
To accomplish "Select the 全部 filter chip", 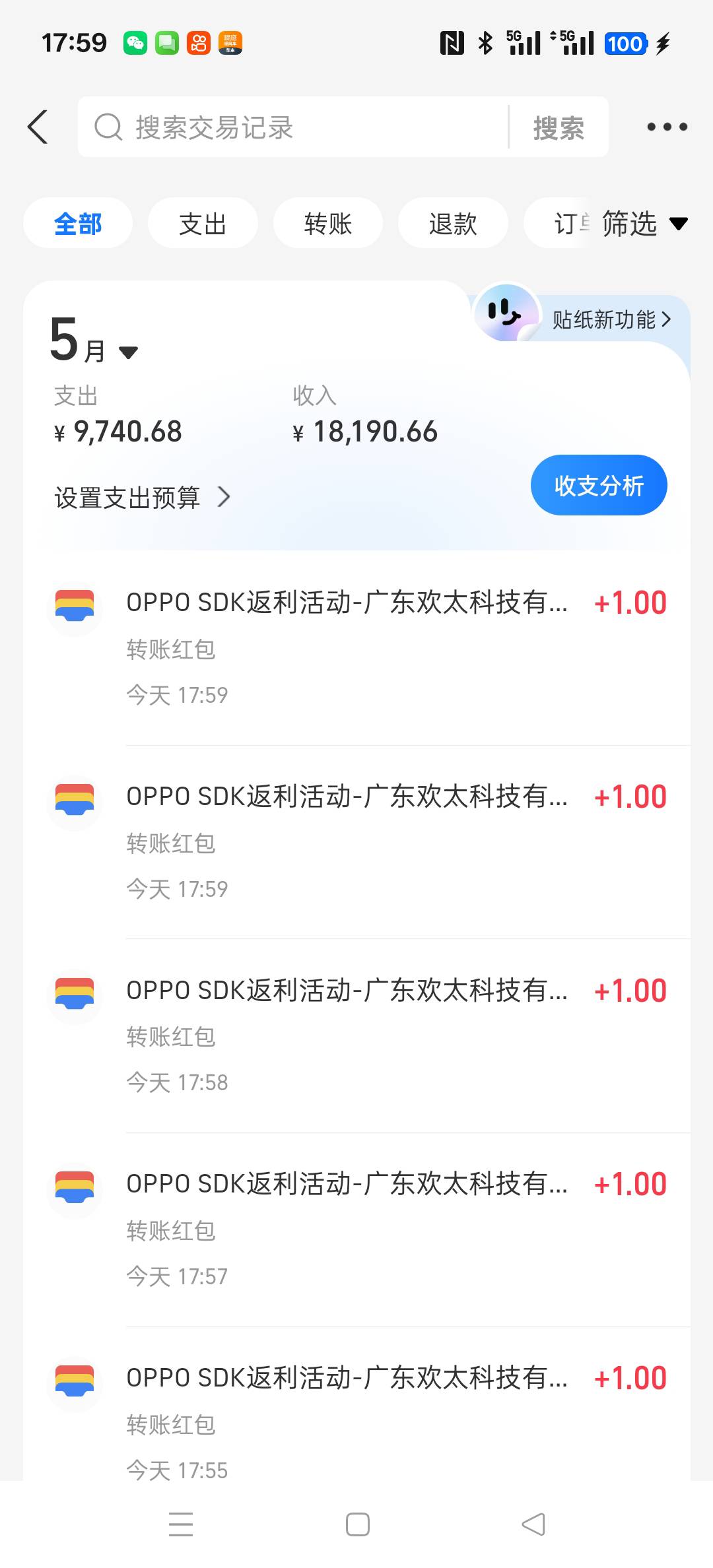I will [x=78, y=224].
